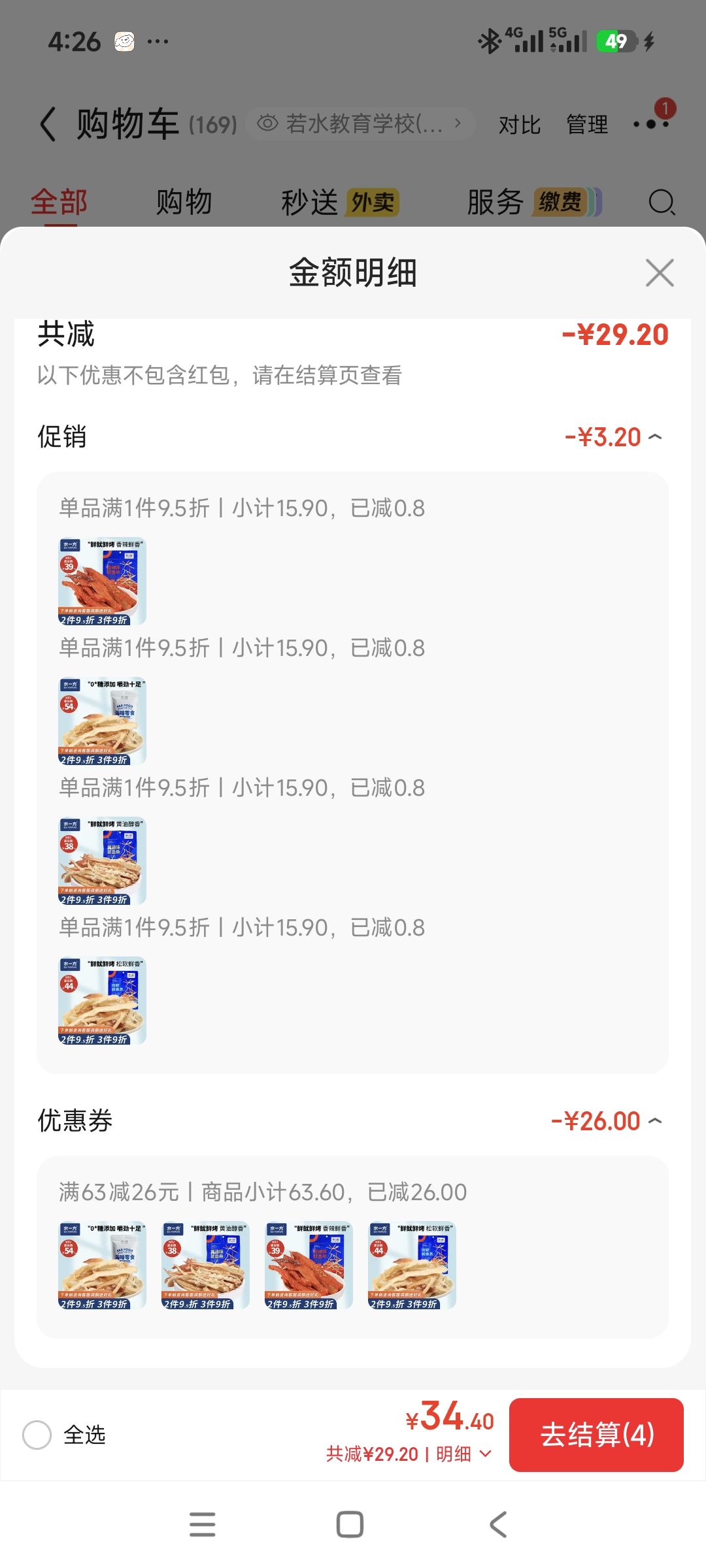The height and width of the screenshot is (1568, 706).
Task: Collapse the 促销 discount section
Action: 655,437
